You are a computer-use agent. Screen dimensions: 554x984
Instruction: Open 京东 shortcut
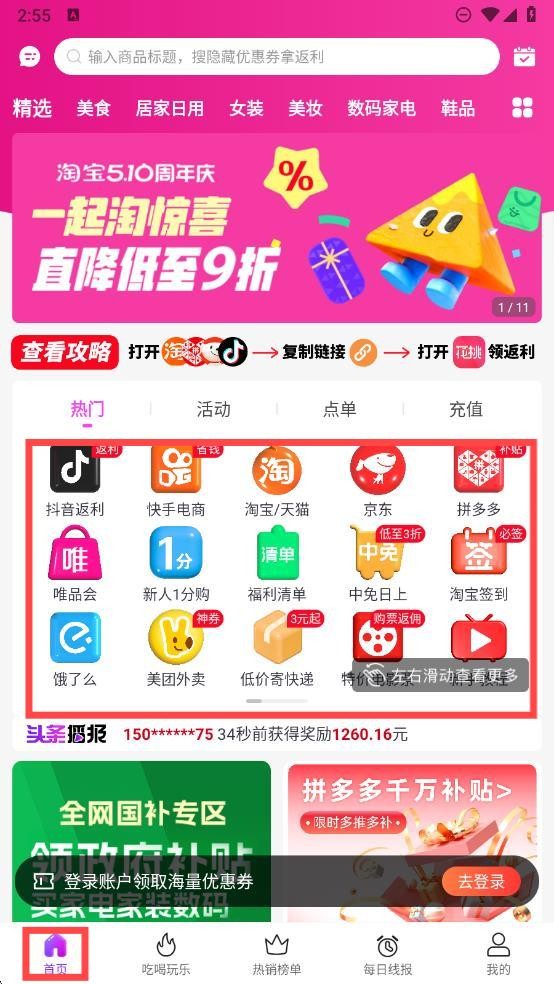click(378, 482)
